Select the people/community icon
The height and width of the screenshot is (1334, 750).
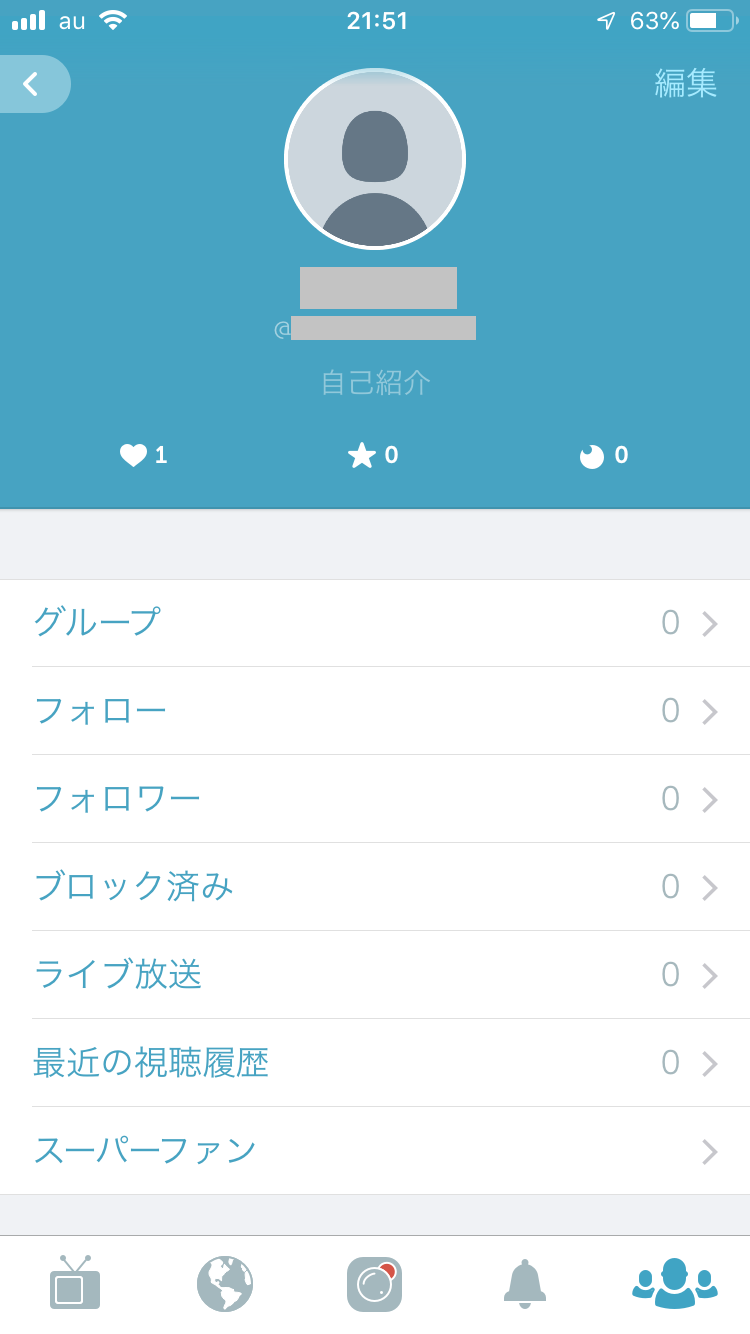tap(675, 1285)
